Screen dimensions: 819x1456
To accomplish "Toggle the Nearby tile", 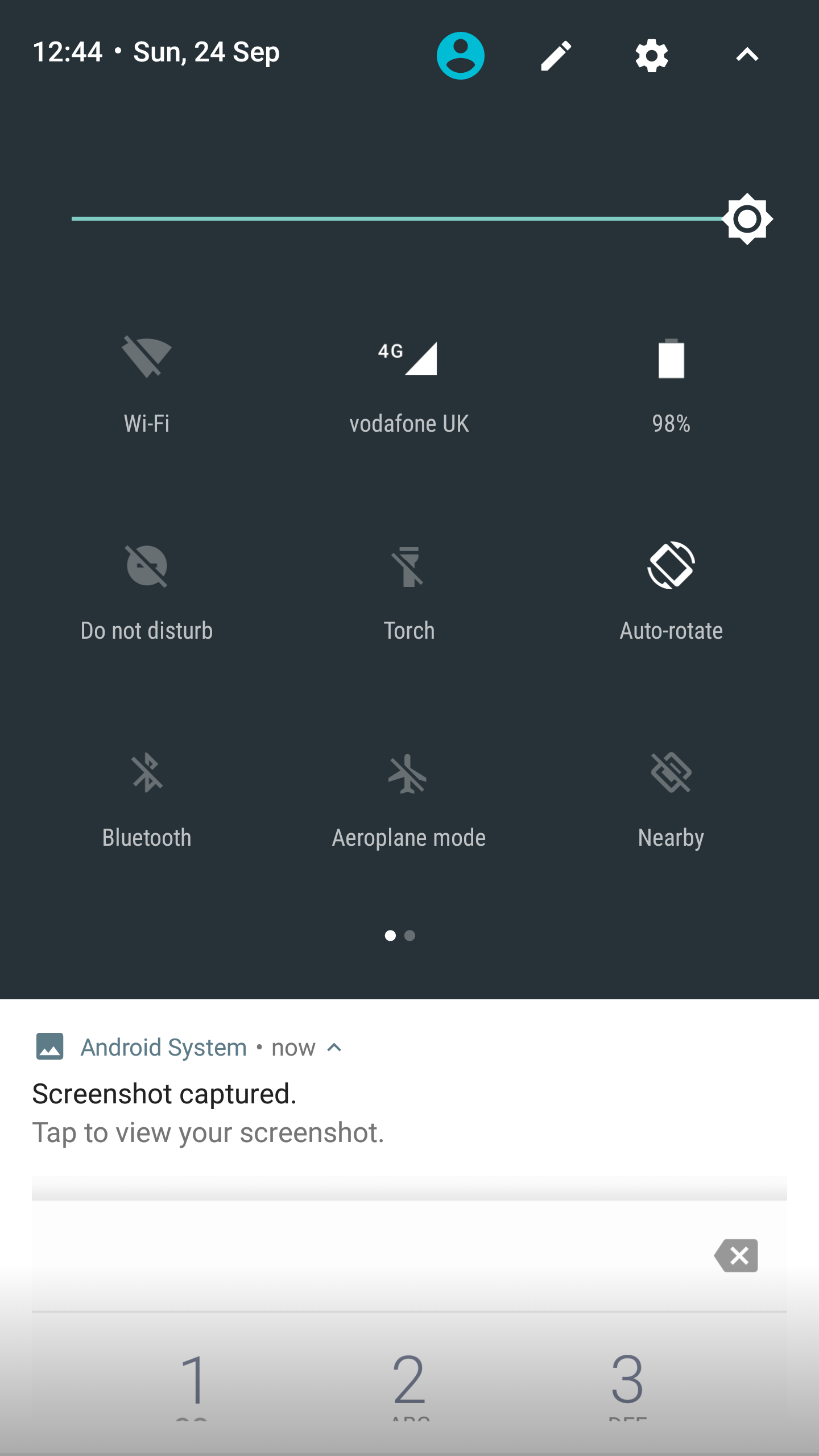I will pyautogui.click(x=671, y=799).
